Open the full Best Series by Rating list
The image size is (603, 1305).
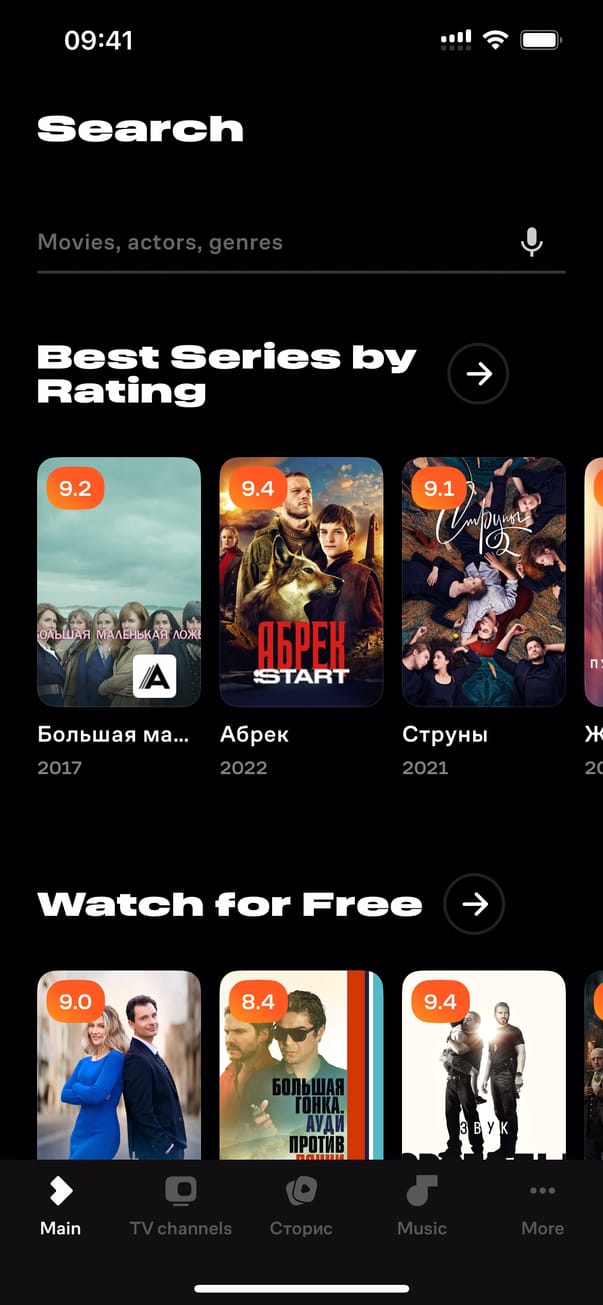coord(478,374)
